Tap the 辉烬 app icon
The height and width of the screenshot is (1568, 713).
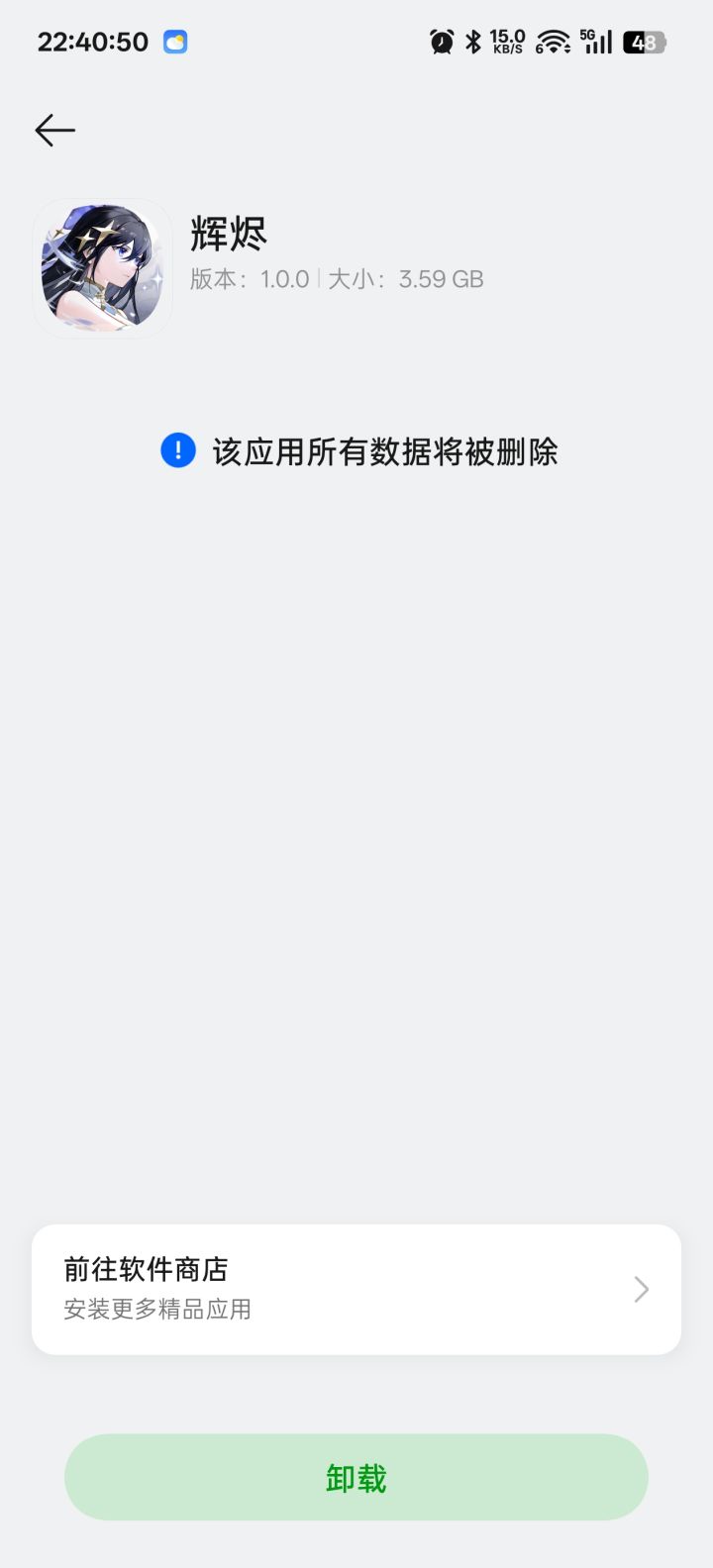pyautogui.click(x=102, y=266)
